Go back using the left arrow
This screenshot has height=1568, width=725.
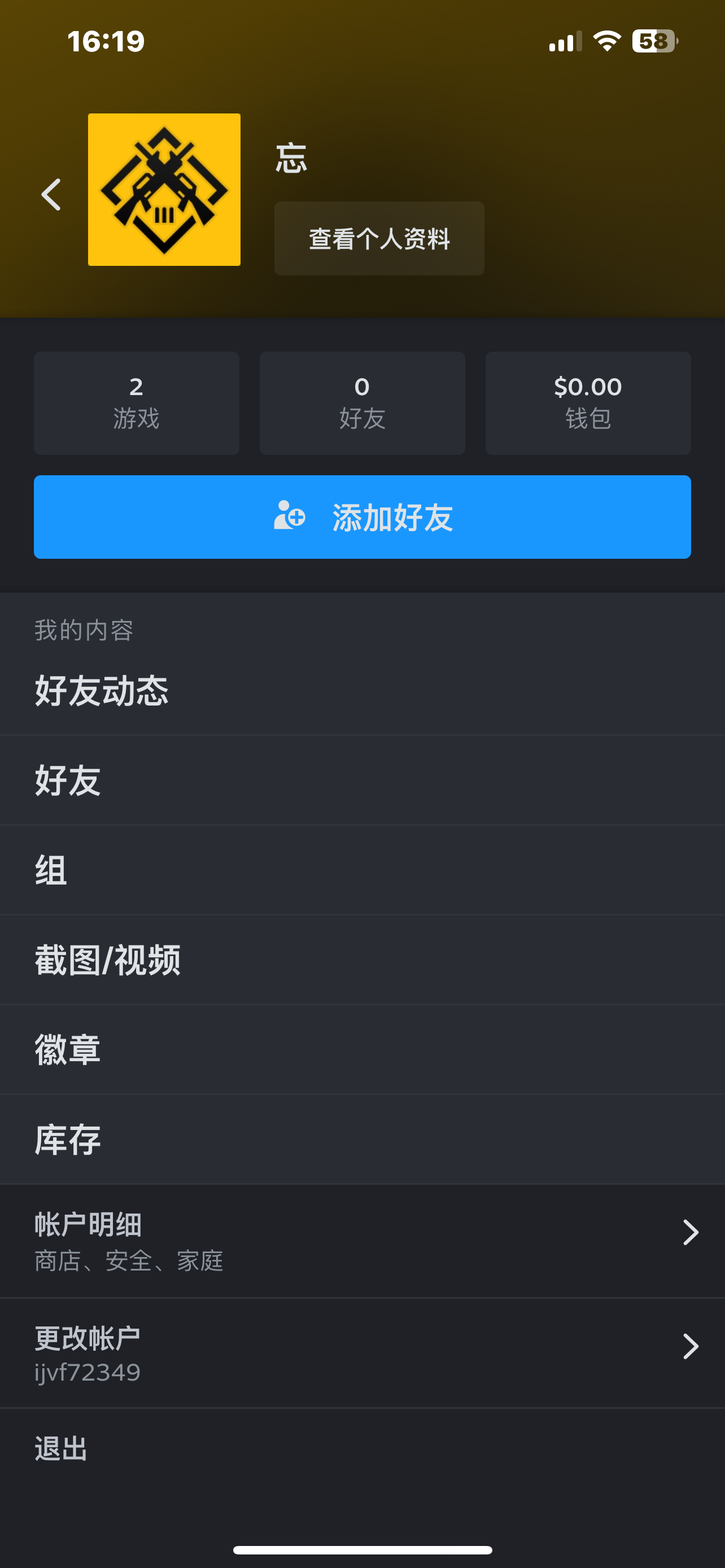coord(51,195)
